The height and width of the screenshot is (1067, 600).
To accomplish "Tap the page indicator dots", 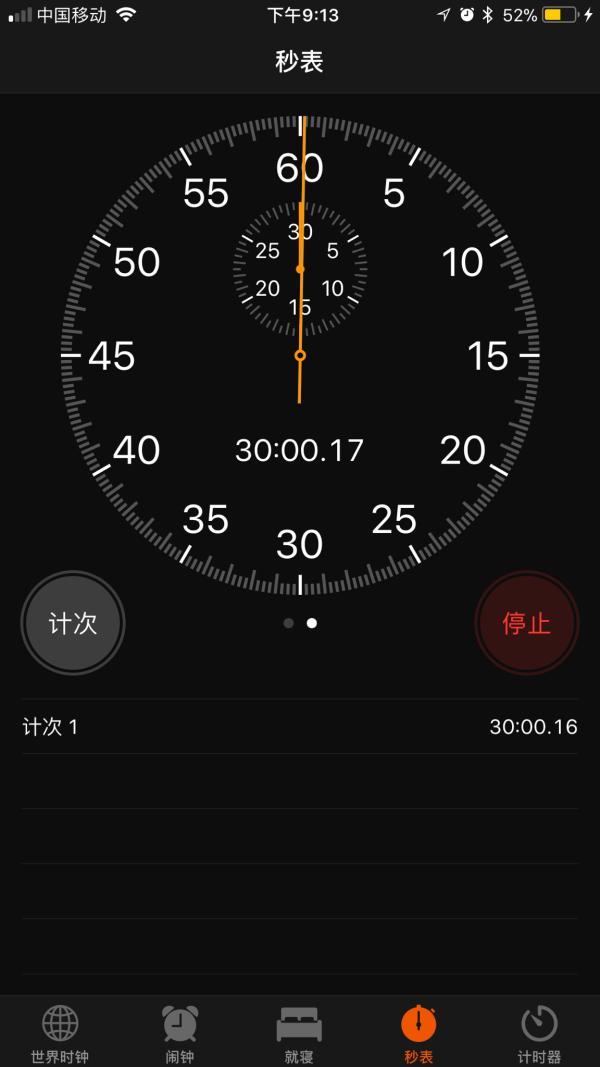I will click(300, 623).
